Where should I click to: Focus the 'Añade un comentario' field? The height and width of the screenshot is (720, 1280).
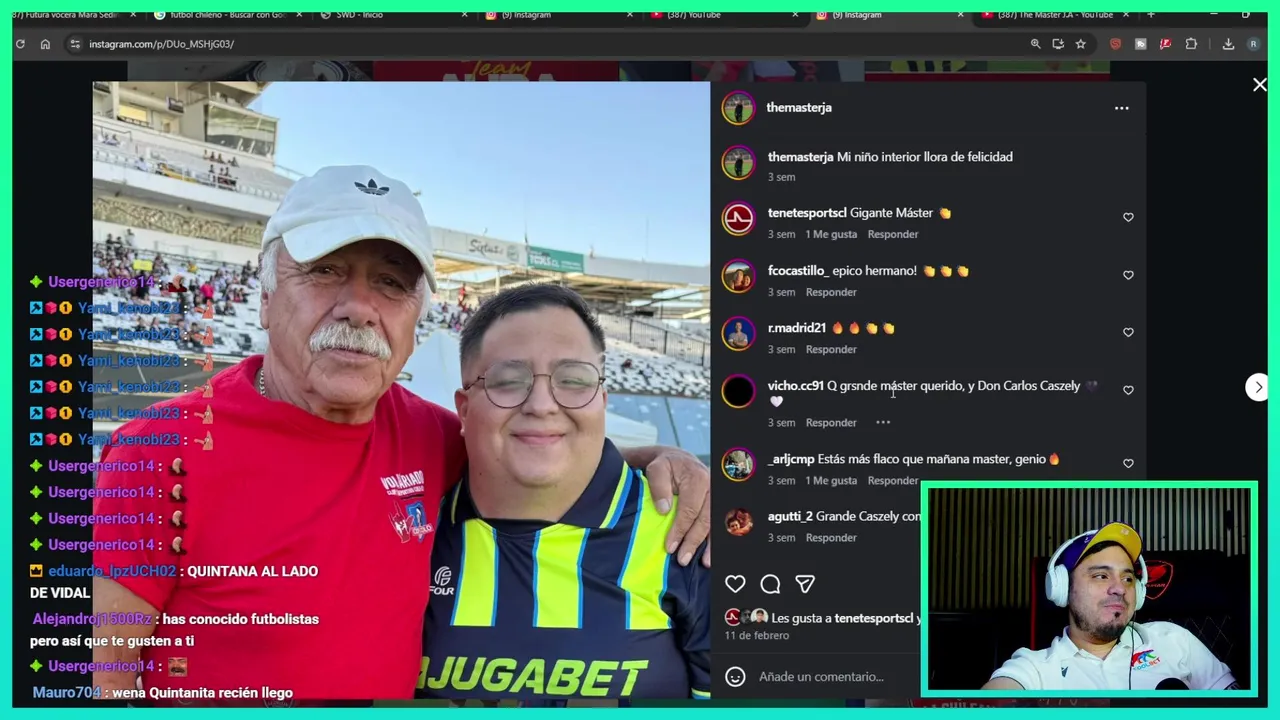tap(830, 677)
